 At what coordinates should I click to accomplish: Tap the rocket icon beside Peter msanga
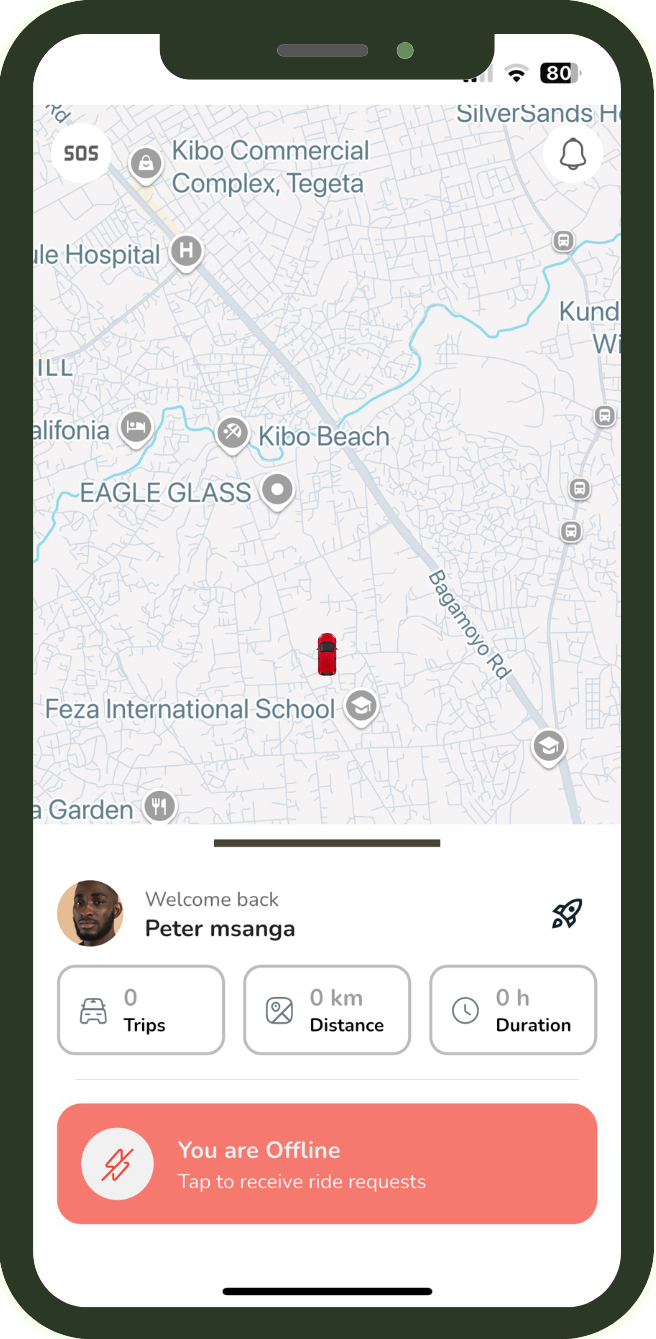pyautogui.click(x=567, y=913)
